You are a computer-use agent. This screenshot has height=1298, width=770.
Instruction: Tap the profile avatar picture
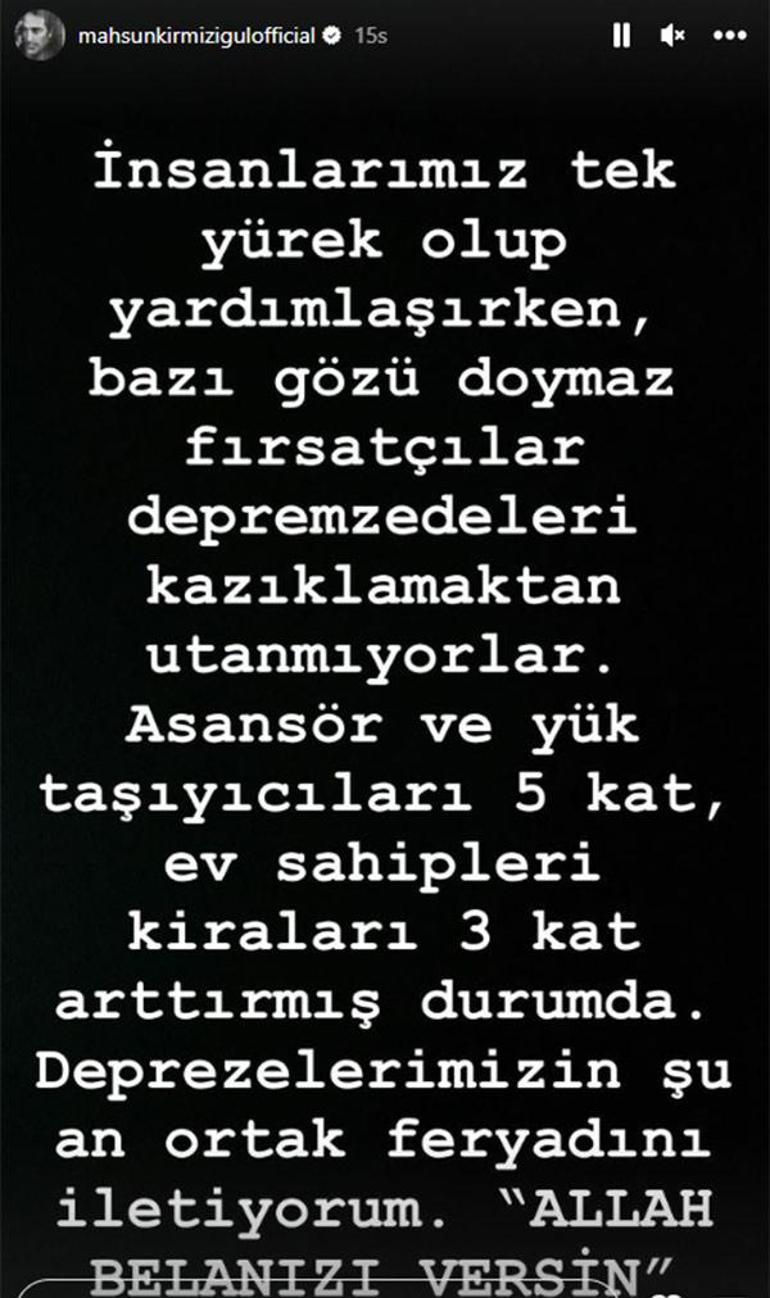[39, 36]
